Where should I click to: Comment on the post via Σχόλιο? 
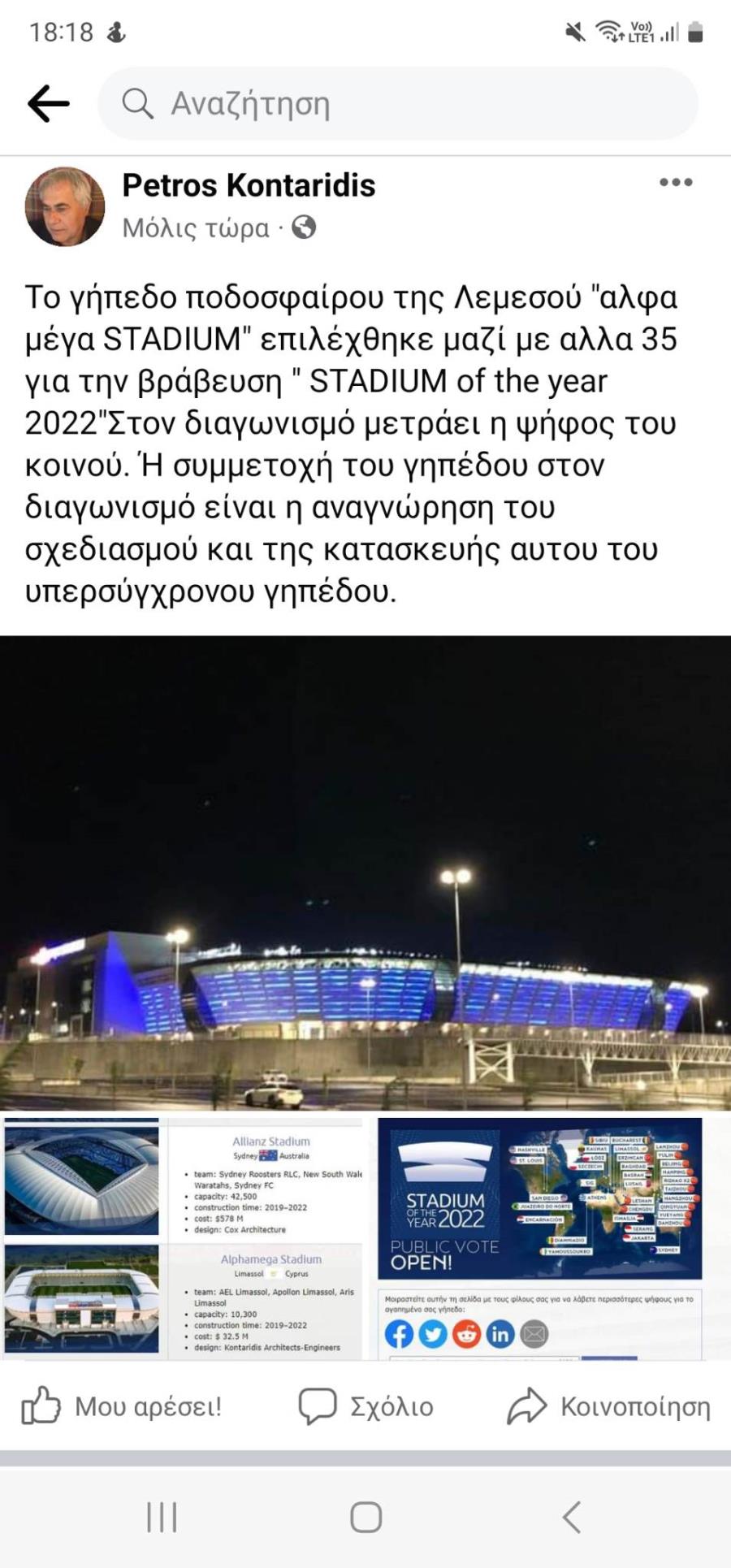[x=366, y=1406]
